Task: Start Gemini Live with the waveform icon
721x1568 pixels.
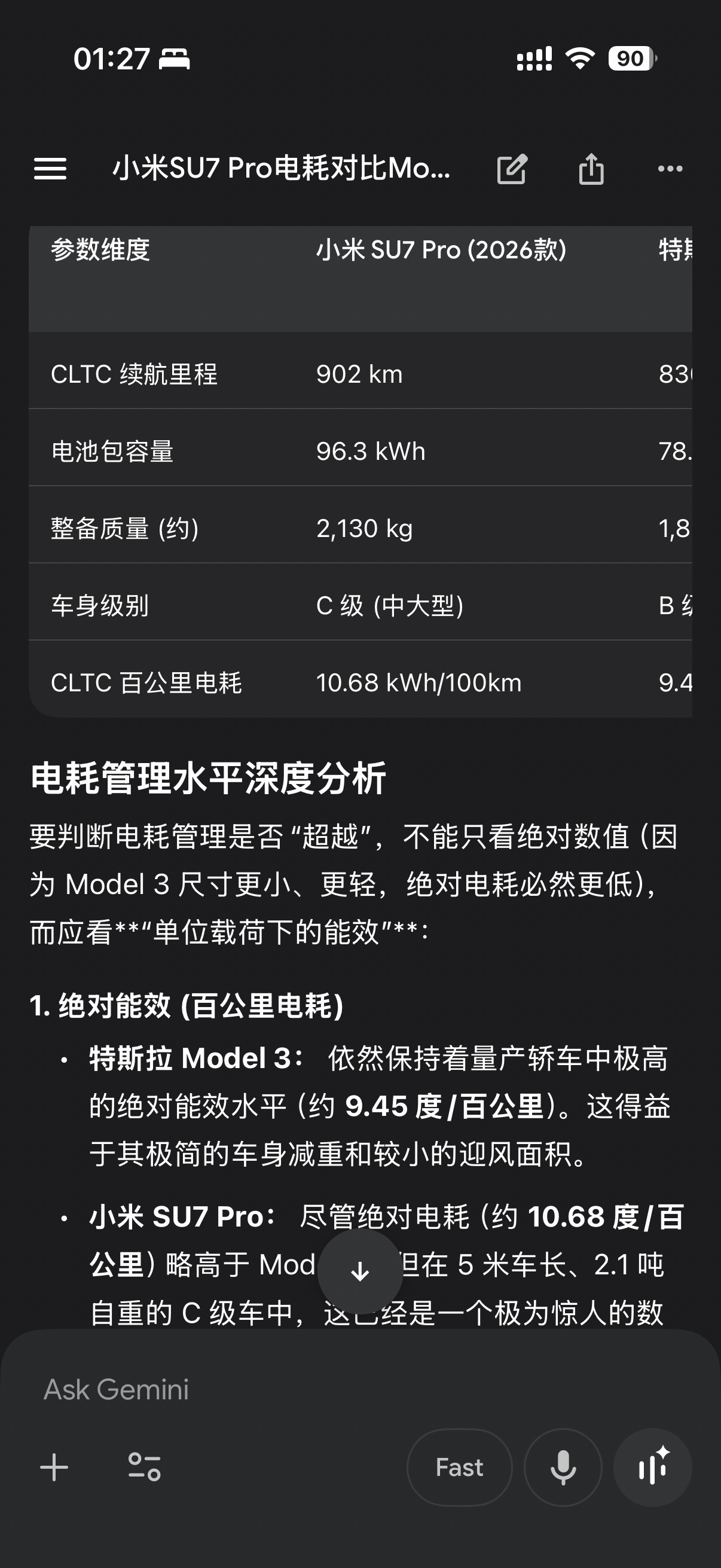Action: 652,1467
